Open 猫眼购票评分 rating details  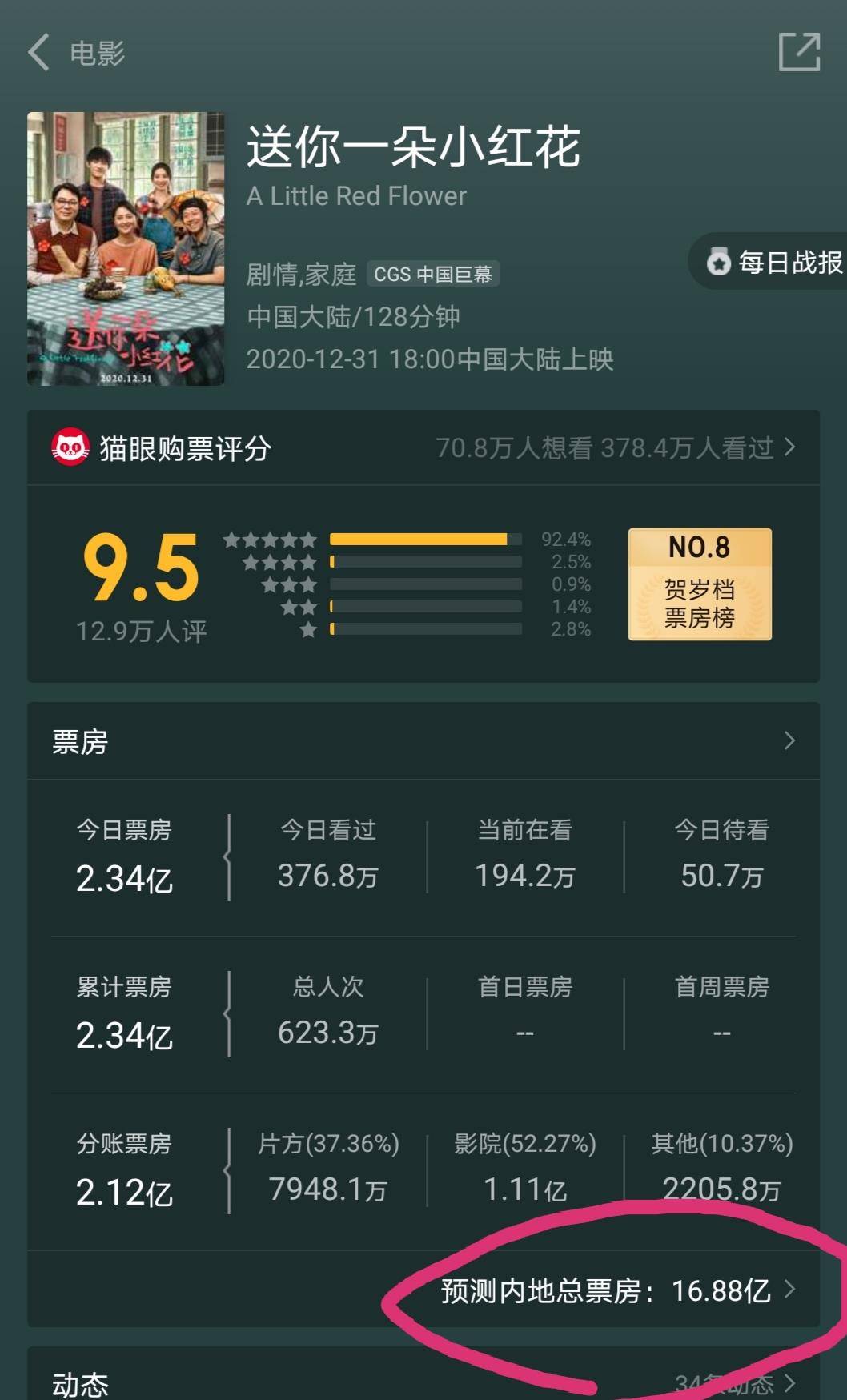coord(423,448)
